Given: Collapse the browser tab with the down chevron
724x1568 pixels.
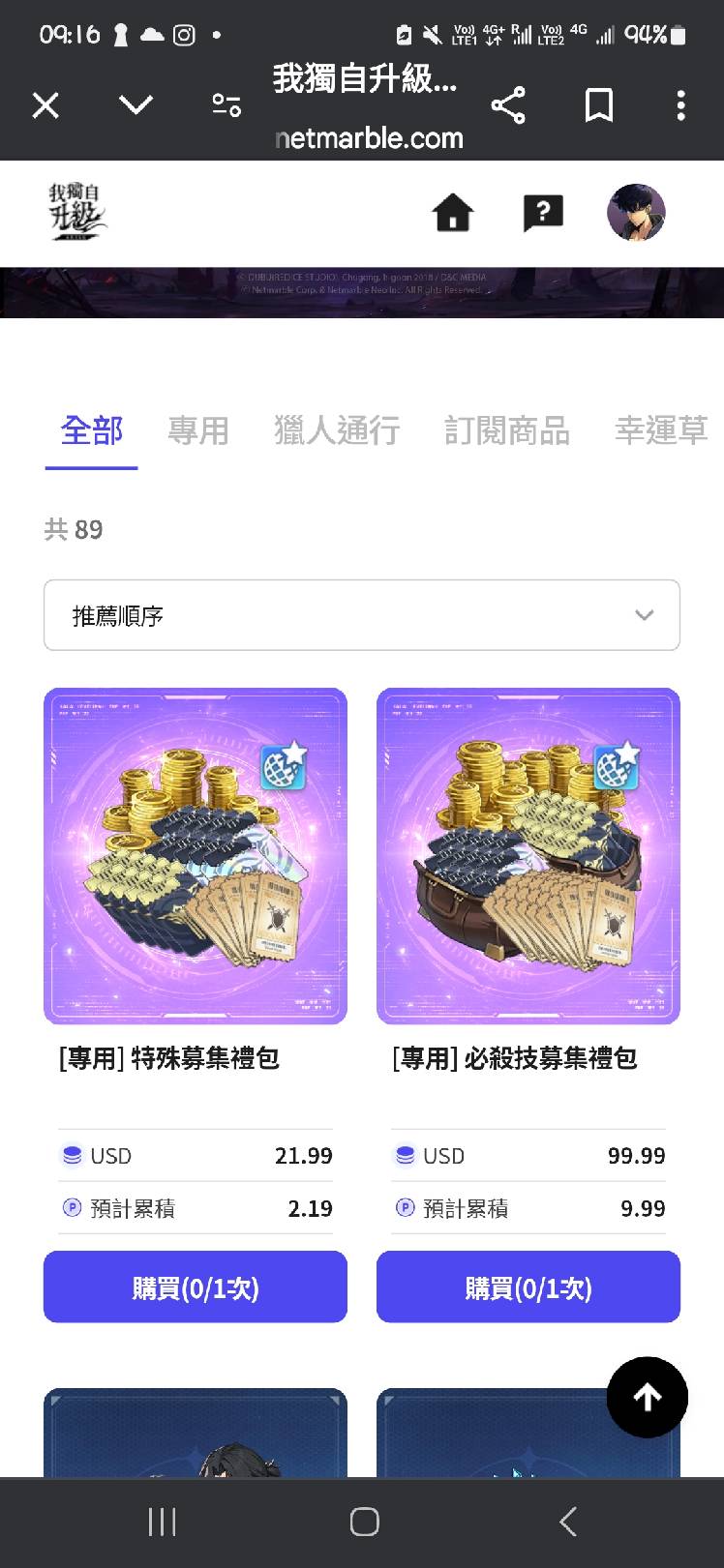Looking at the screenshot, I should pyautogui.click(x=136, y=104).
